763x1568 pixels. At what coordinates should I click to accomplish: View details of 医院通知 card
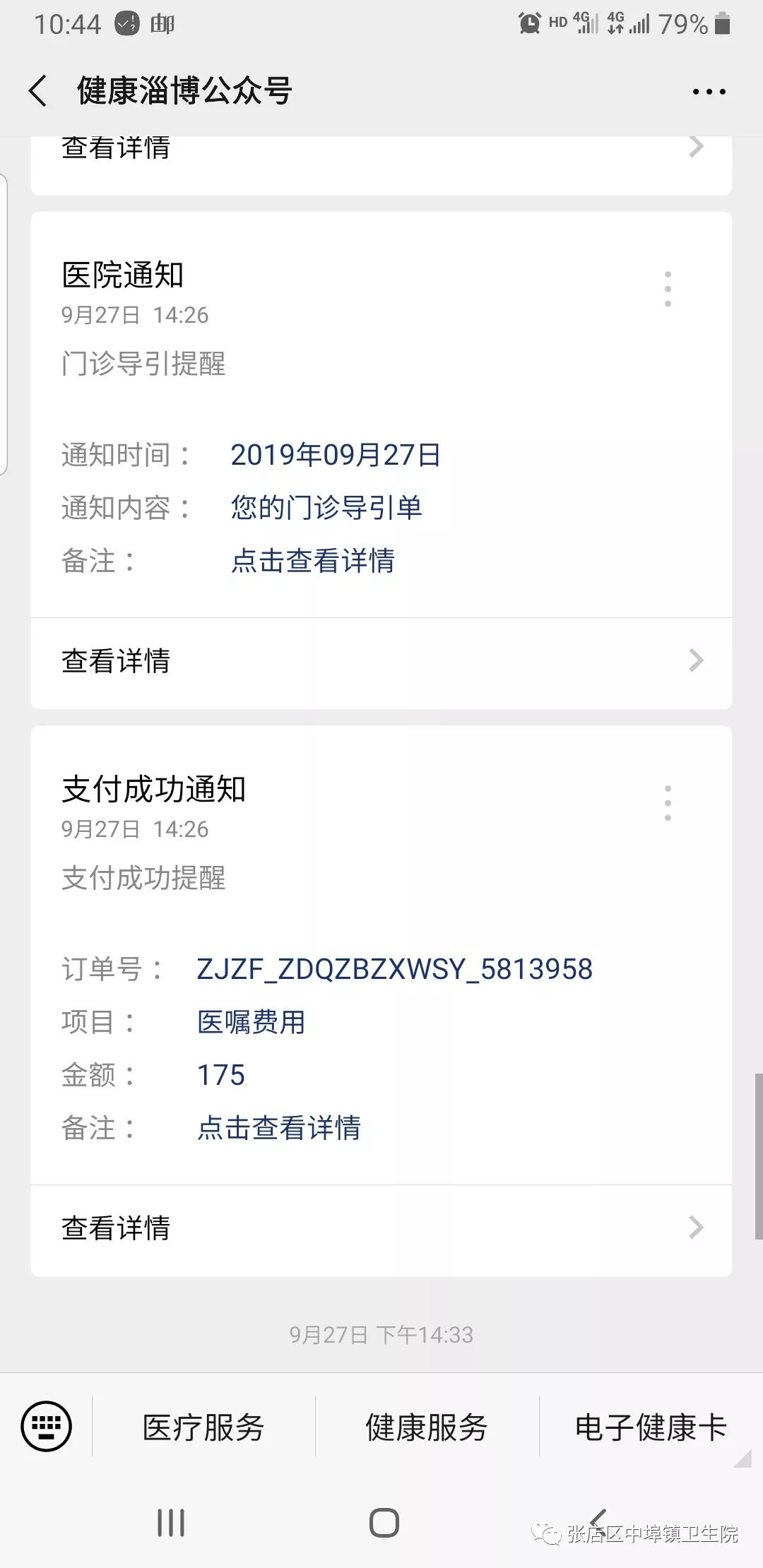pos(381,661)
